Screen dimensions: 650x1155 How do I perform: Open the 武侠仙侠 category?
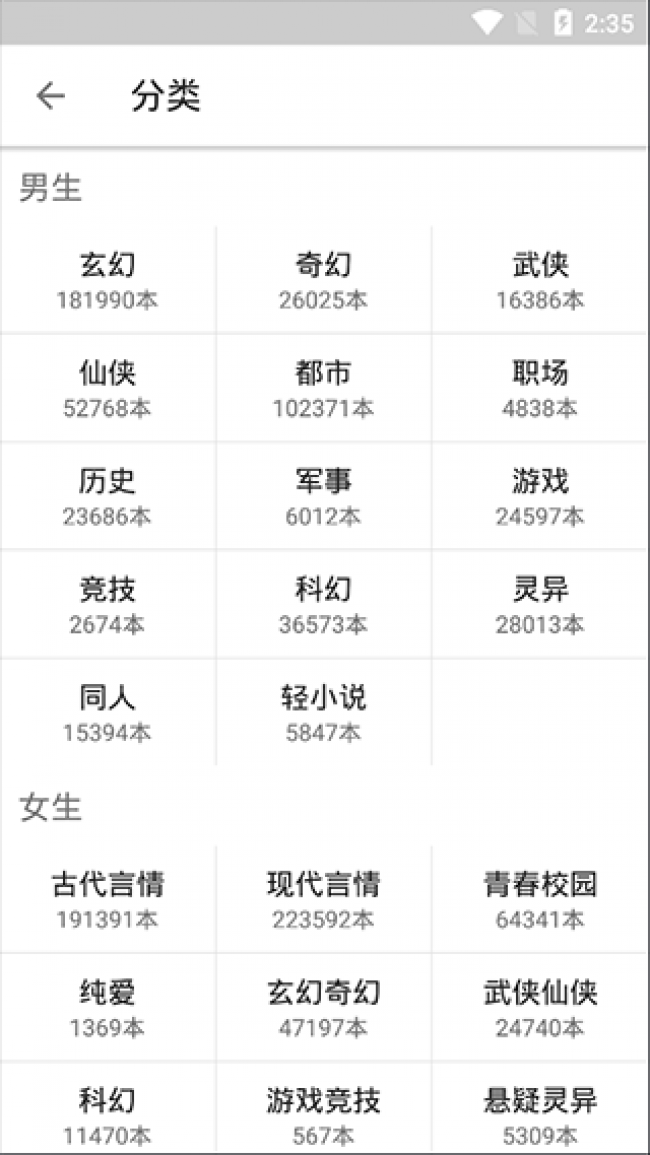click(540, 1007)
